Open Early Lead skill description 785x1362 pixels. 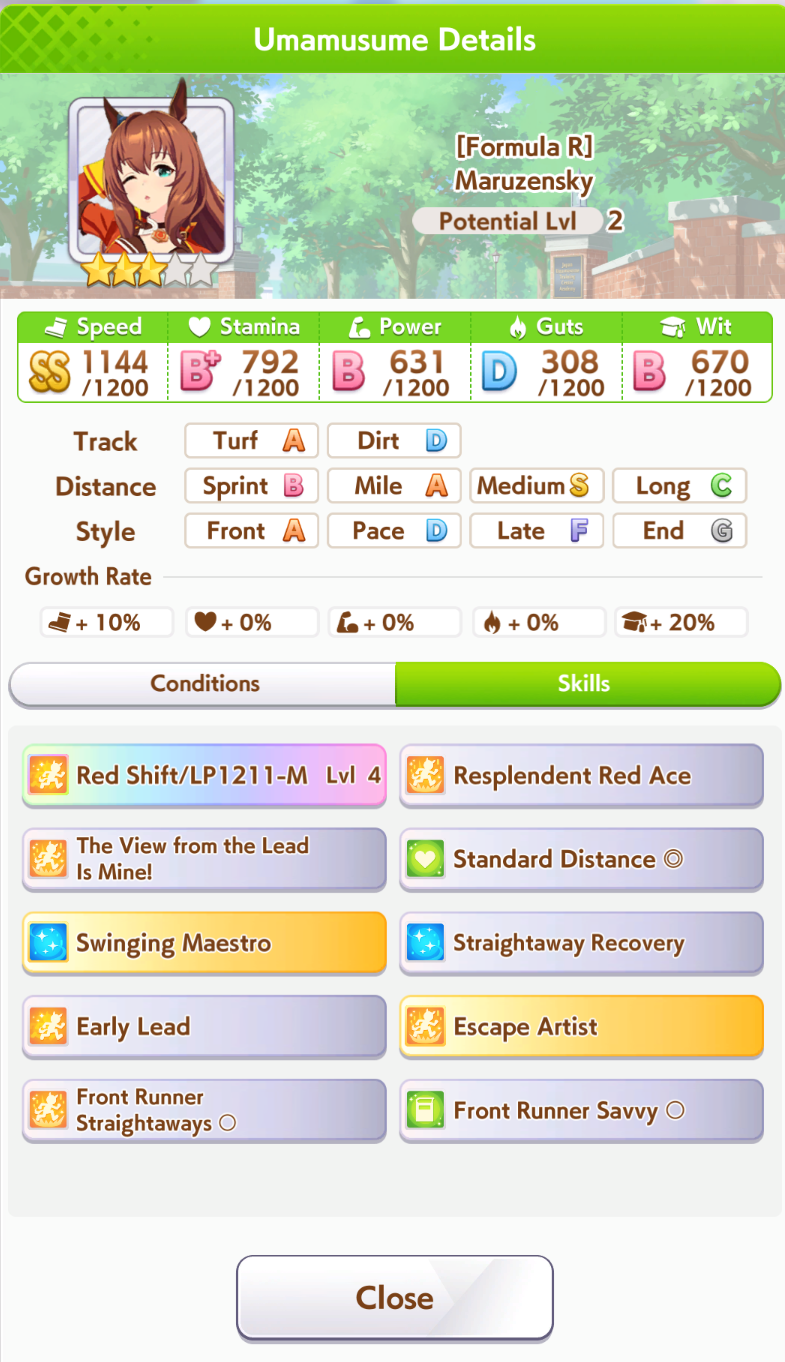[204, 1027]
